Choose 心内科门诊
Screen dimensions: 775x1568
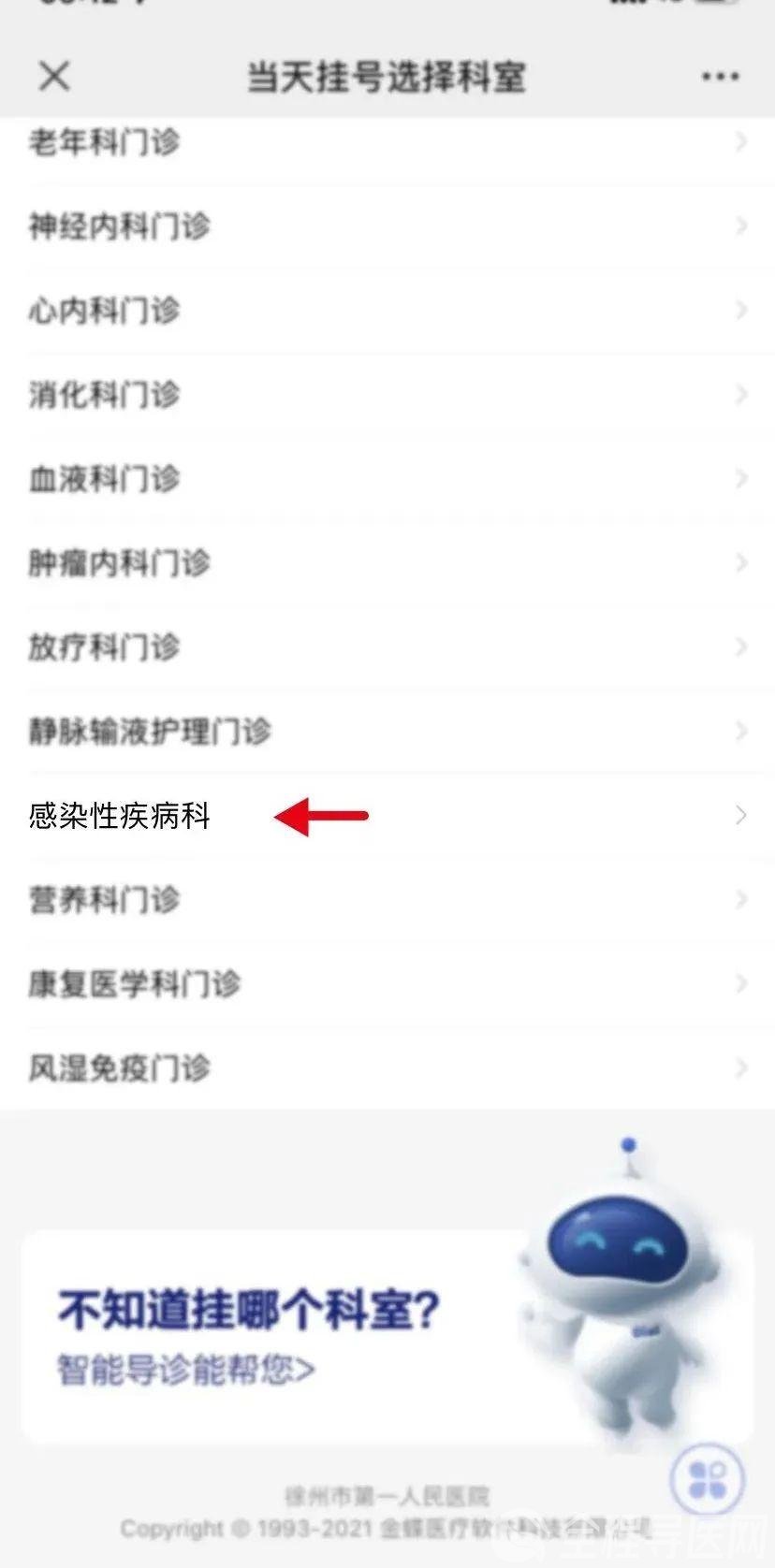coord(387,311)
